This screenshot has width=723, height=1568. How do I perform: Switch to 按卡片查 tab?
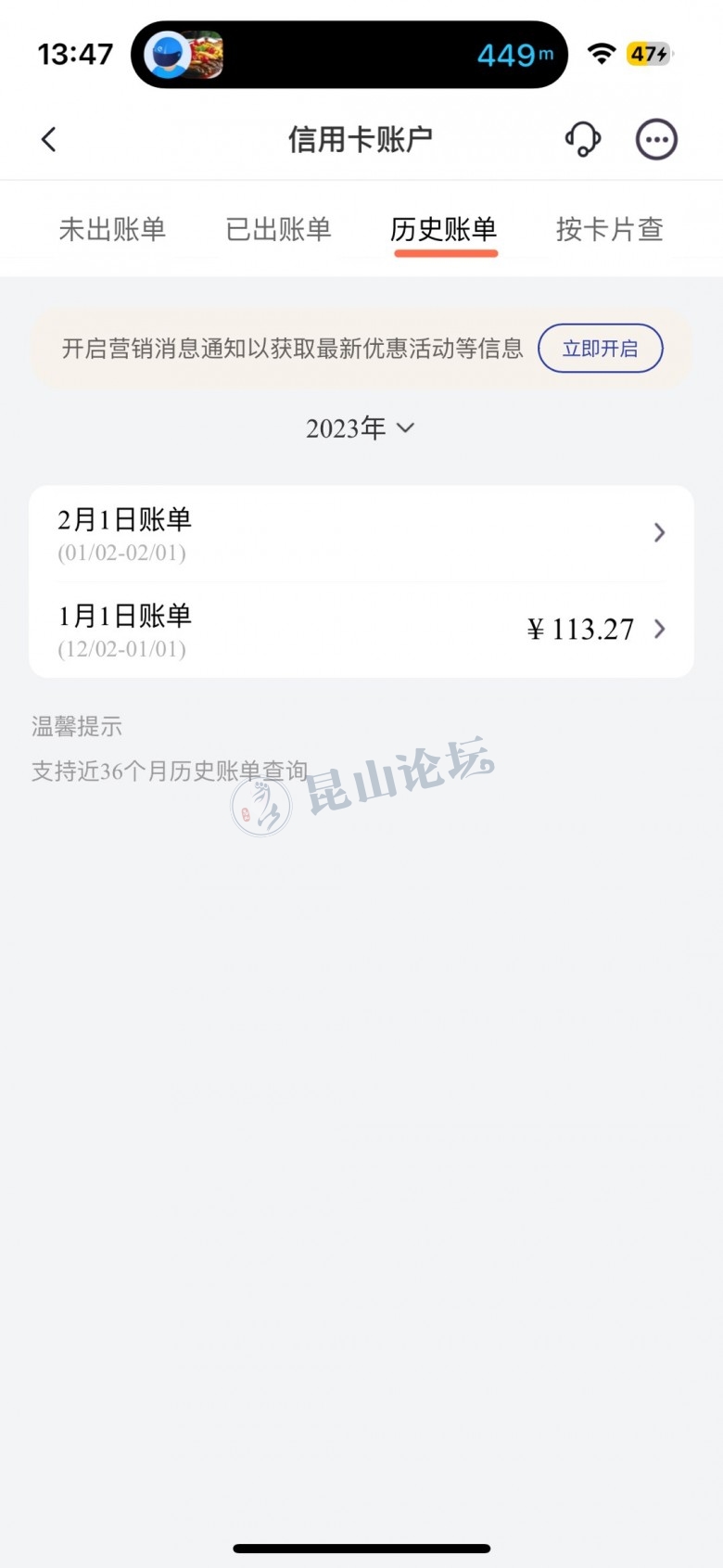[x=609, y=229]
